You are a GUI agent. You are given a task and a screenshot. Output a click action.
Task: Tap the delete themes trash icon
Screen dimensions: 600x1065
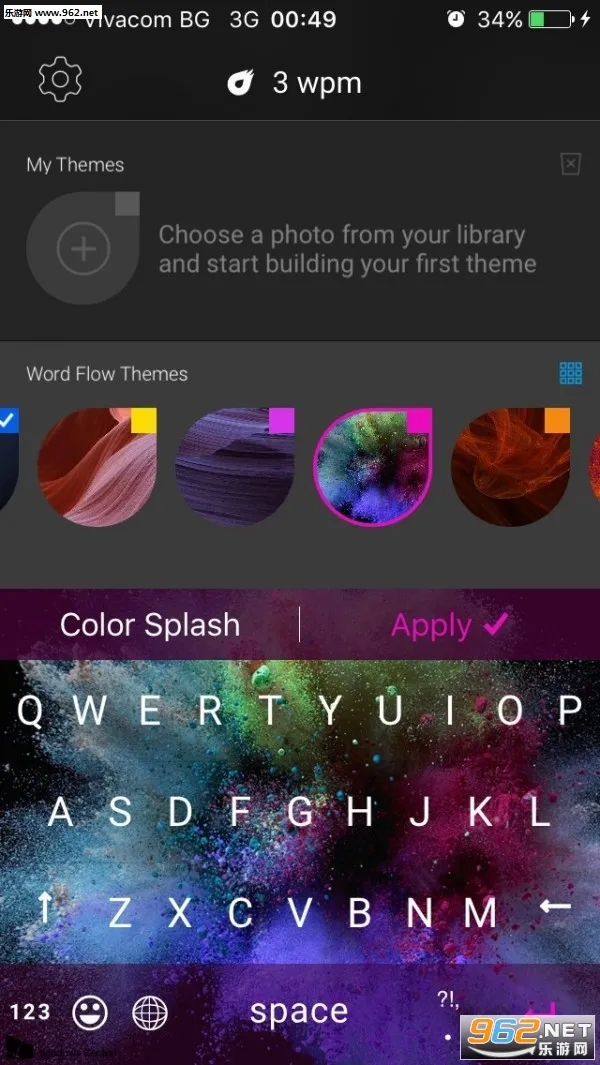[x=571, y=164]
